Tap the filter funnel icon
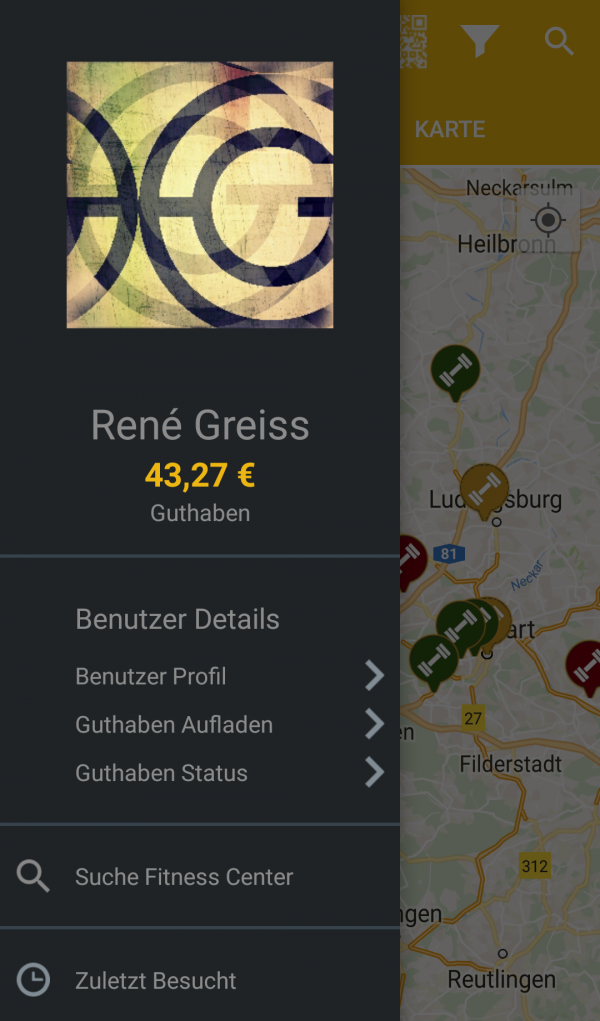The width and height of the screenshot is (600, 1021). point(480,41)
